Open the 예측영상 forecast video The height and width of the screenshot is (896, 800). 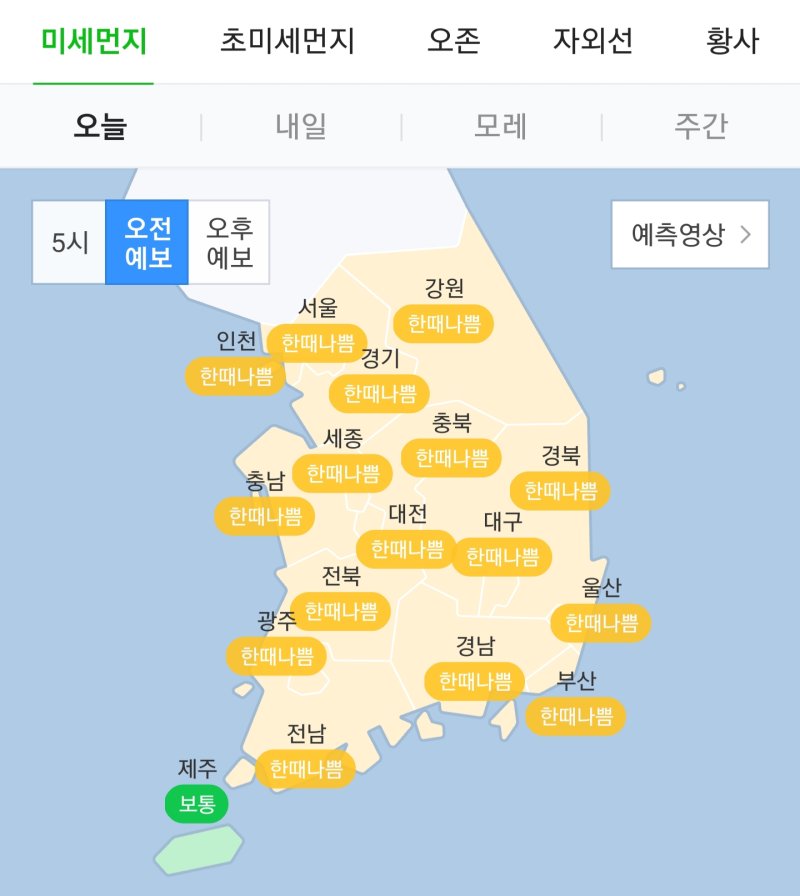pyautogui.click(x=690, y=235)
